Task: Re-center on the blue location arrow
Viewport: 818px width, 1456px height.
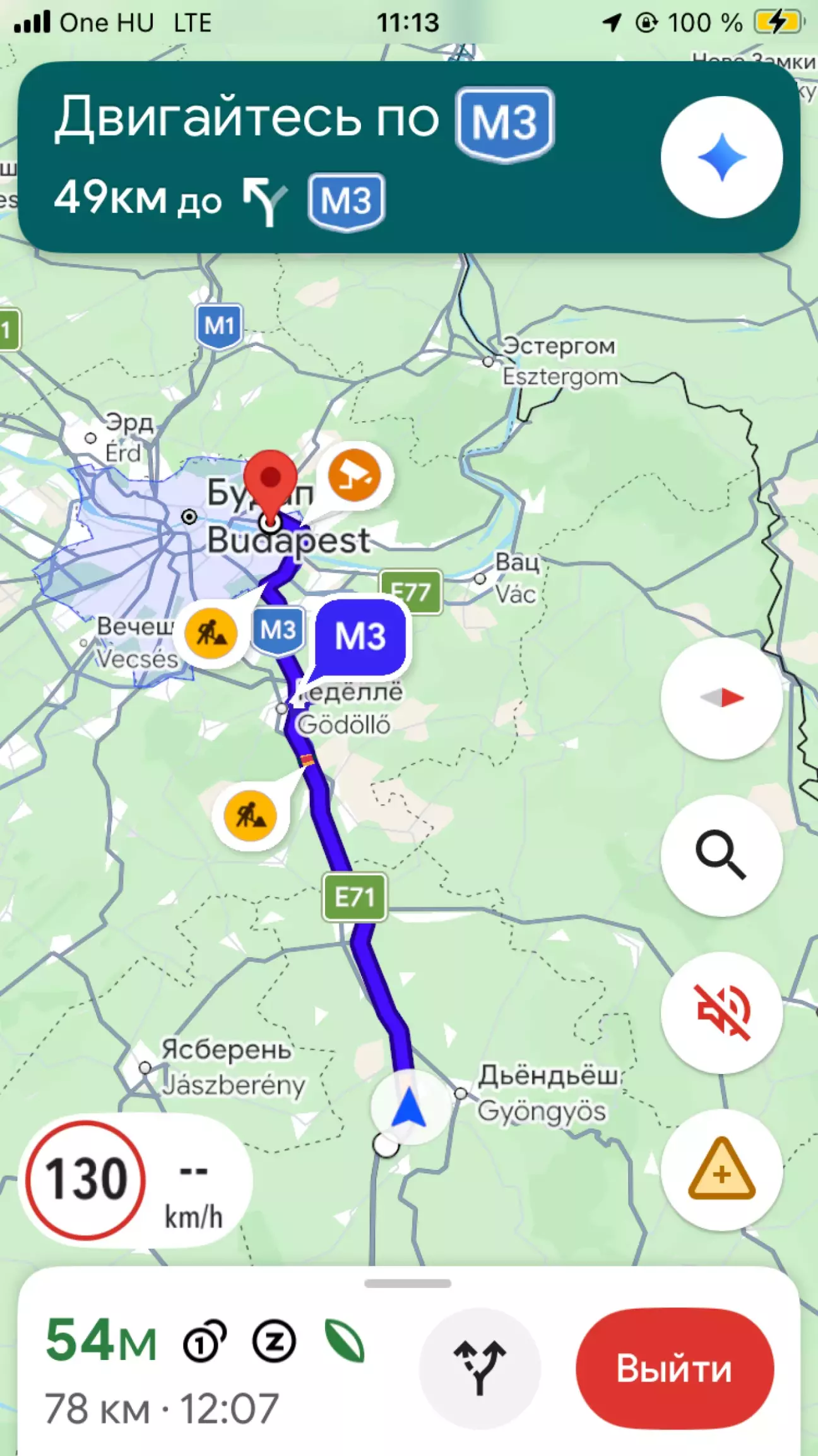Action: [x=409, y=1107]
